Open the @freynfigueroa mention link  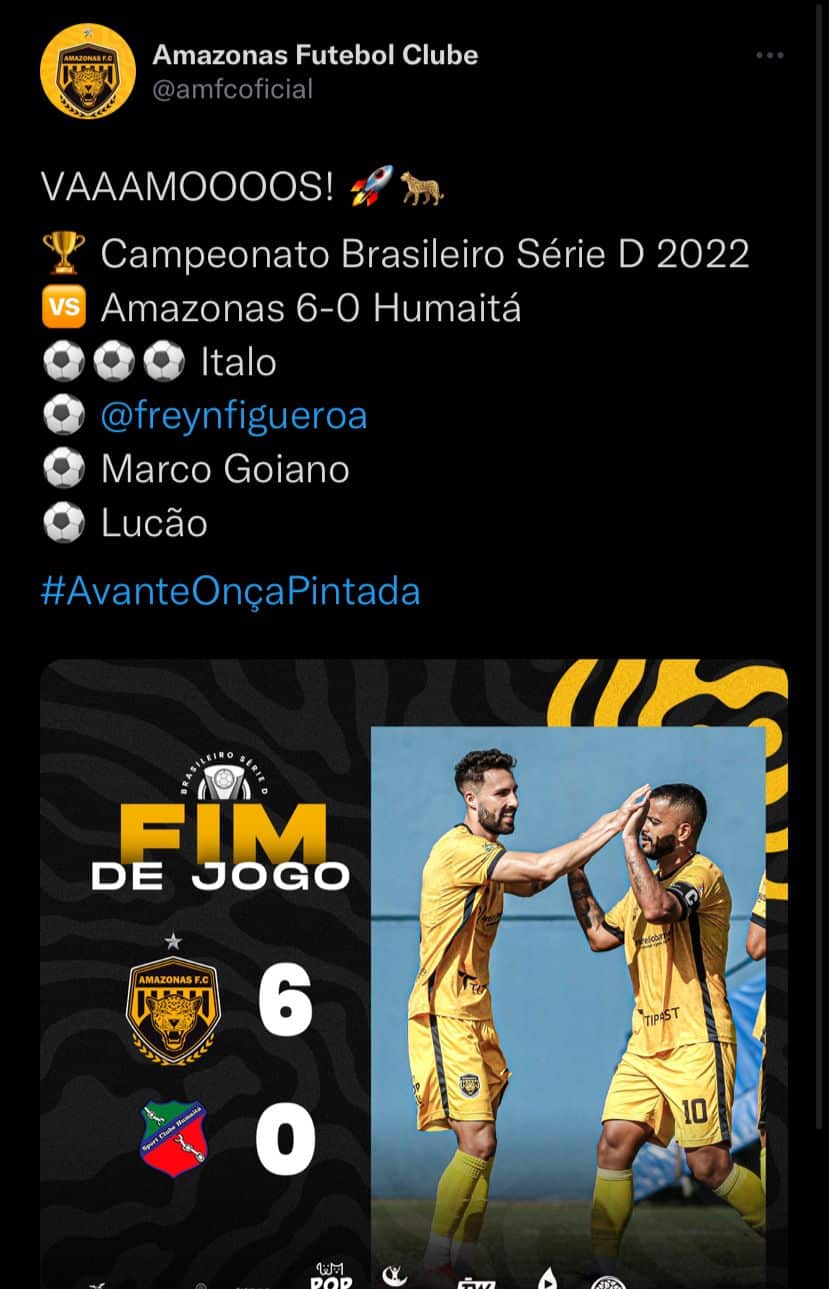click(x=234, y=415)
